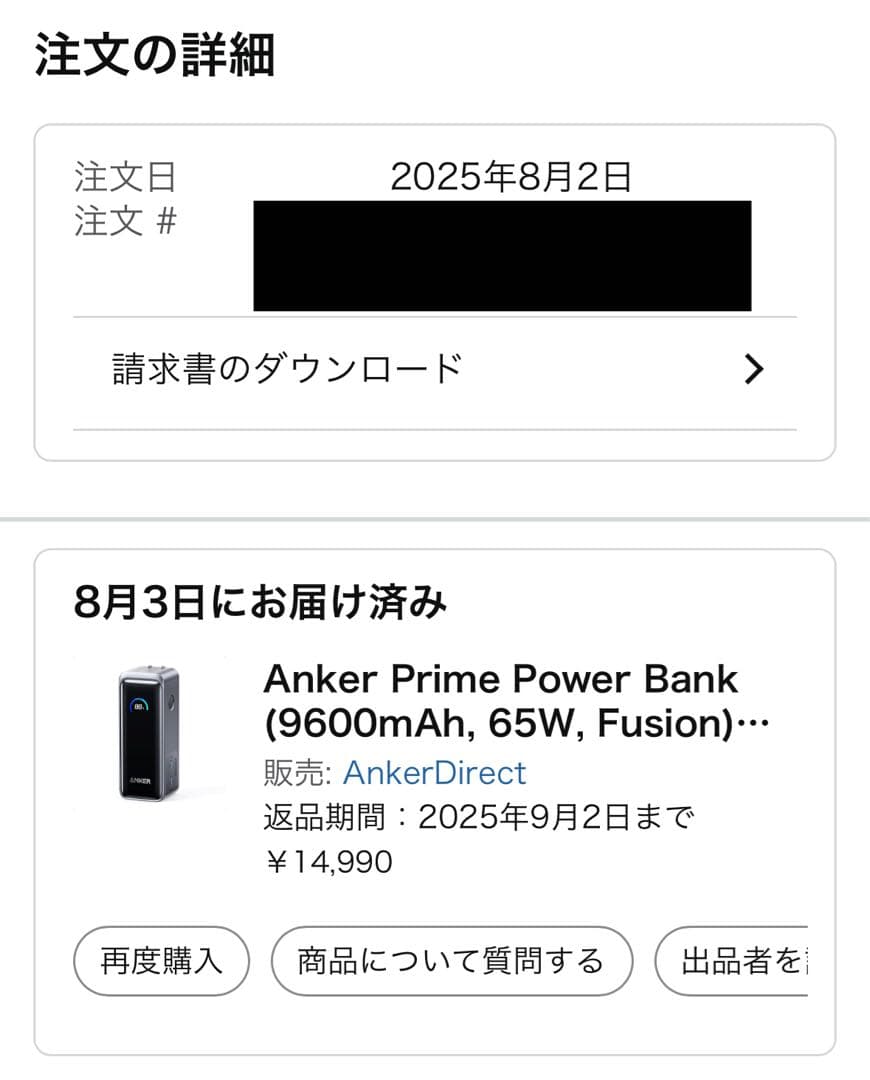Viewport: 870px width, 1080px height.
Task: Select the 再度購入 button to reorder
Action: (x=160, y=958)
